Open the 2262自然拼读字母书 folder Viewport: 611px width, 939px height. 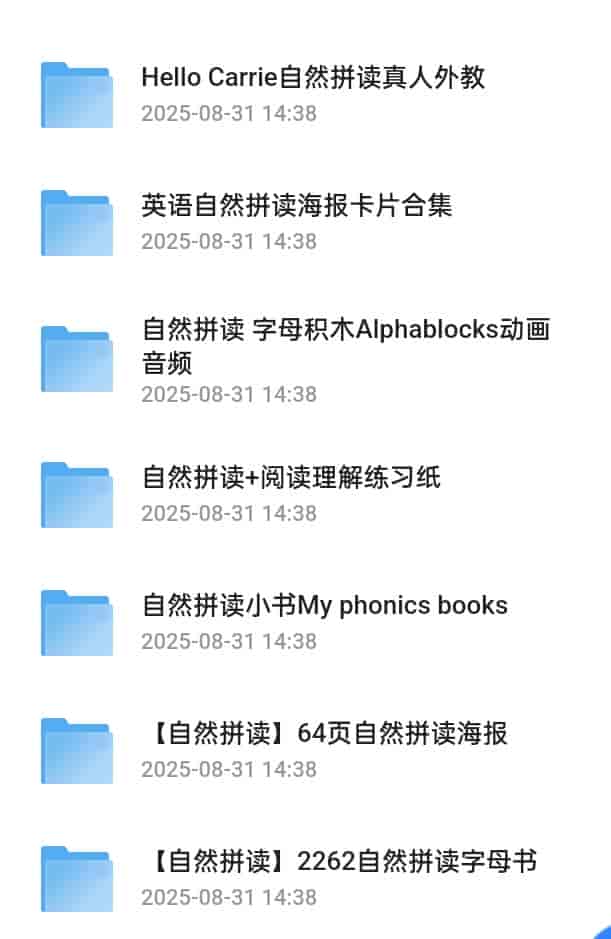340,862
